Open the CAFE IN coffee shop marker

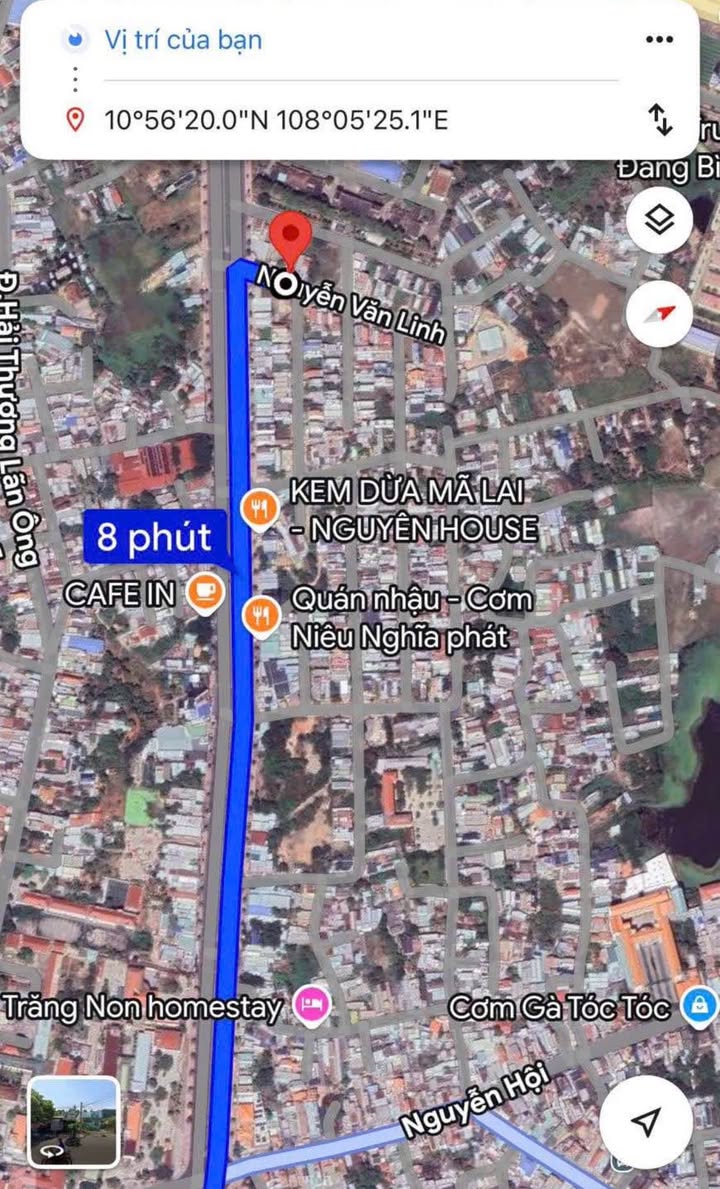tap(206, 593)
